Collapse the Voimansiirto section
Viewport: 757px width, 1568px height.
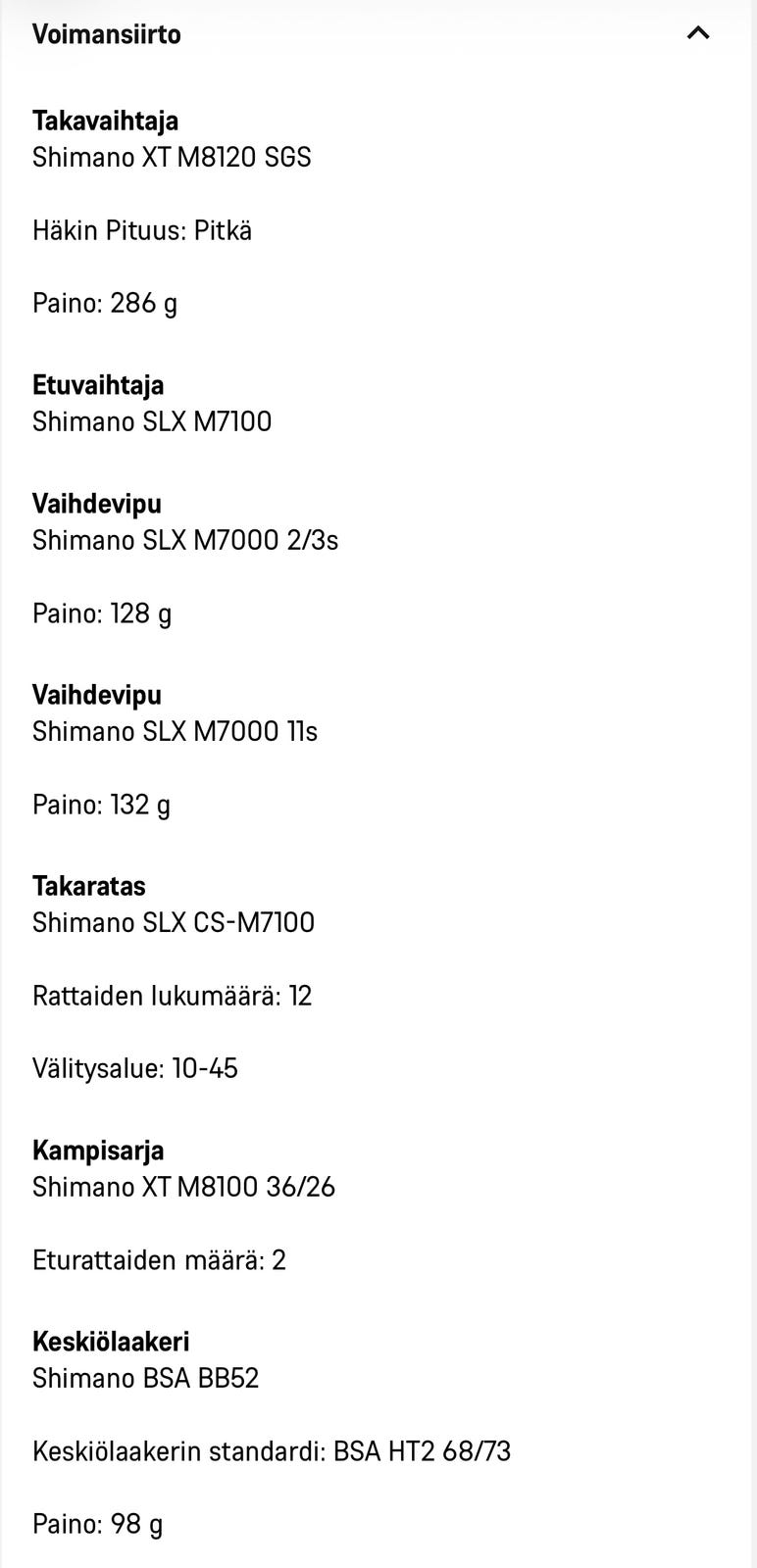(x=697, y=33)
